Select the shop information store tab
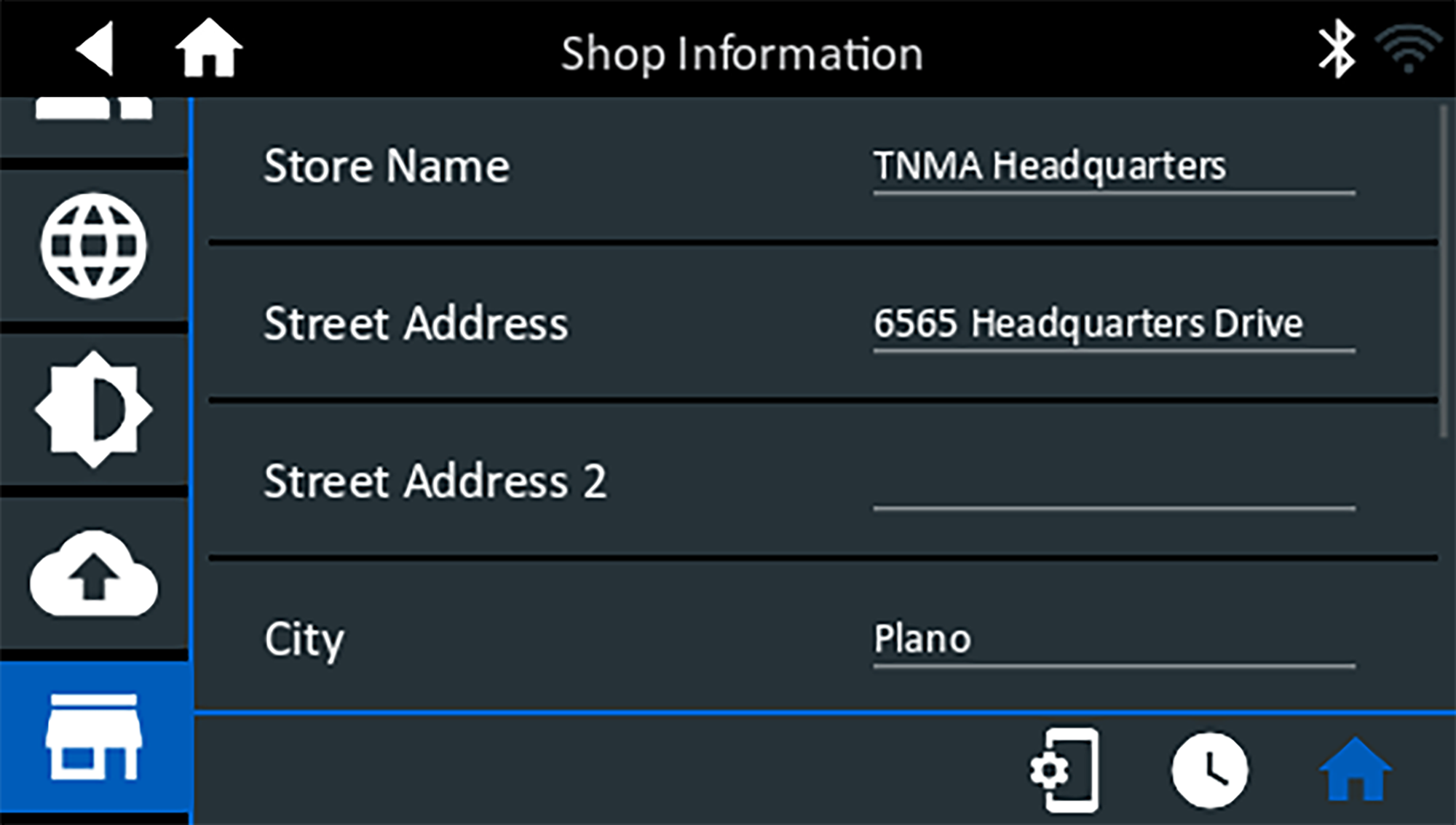Screen dimensions: 1456x825 93,737
